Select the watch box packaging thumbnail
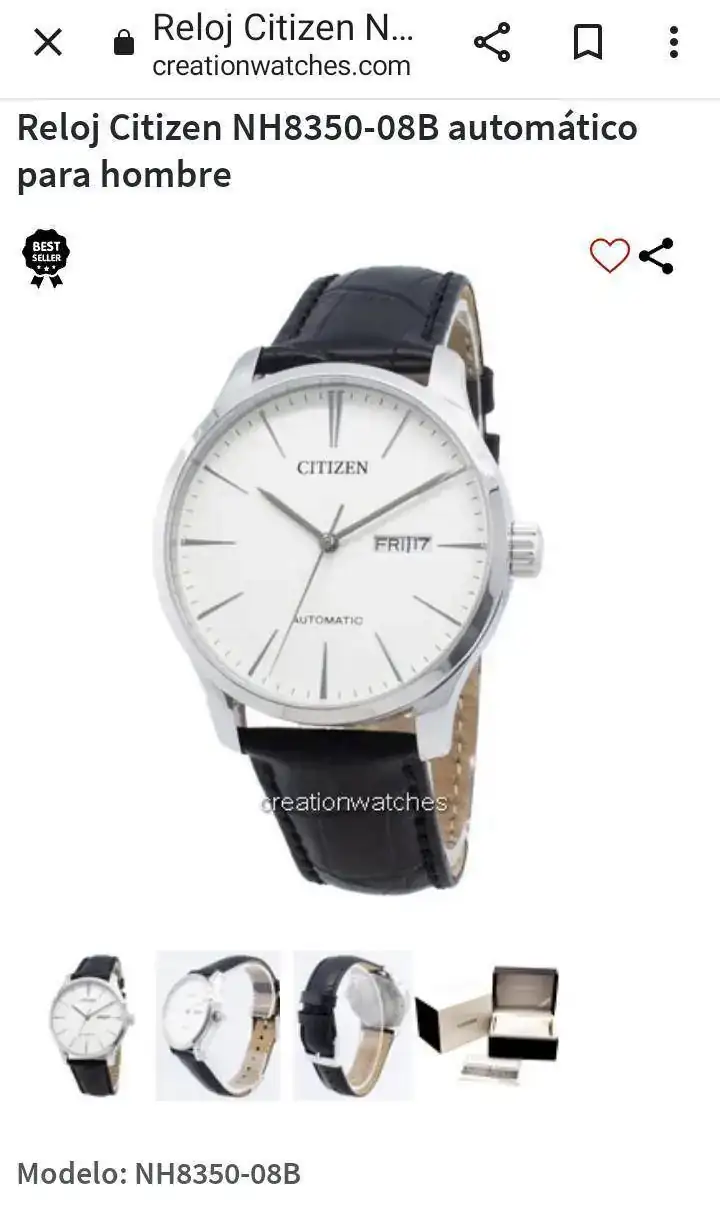Image resolution: width=720 pixels, height=1205 pixels. click(488, 1025)
